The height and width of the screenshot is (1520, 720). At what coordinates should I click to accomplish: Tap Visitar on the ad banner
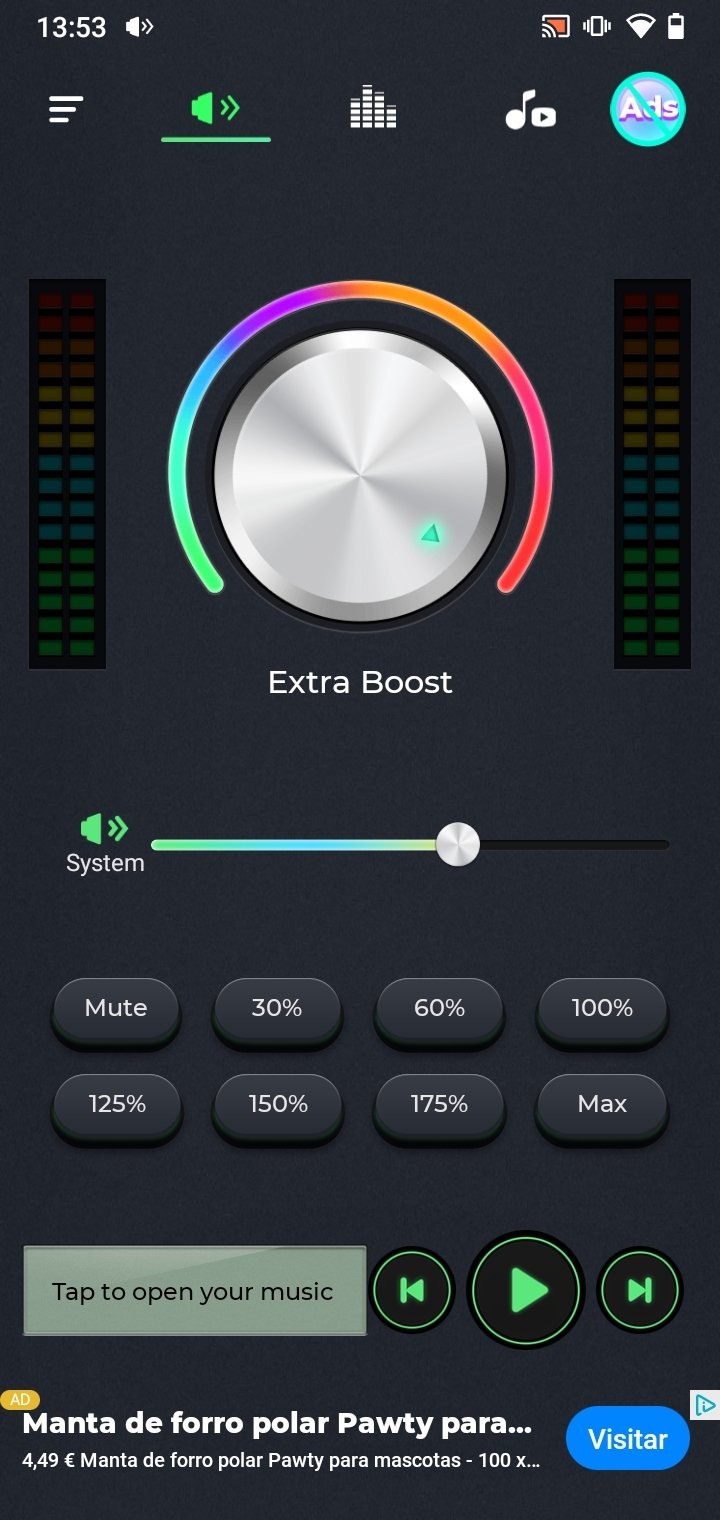pos(628,1439)
